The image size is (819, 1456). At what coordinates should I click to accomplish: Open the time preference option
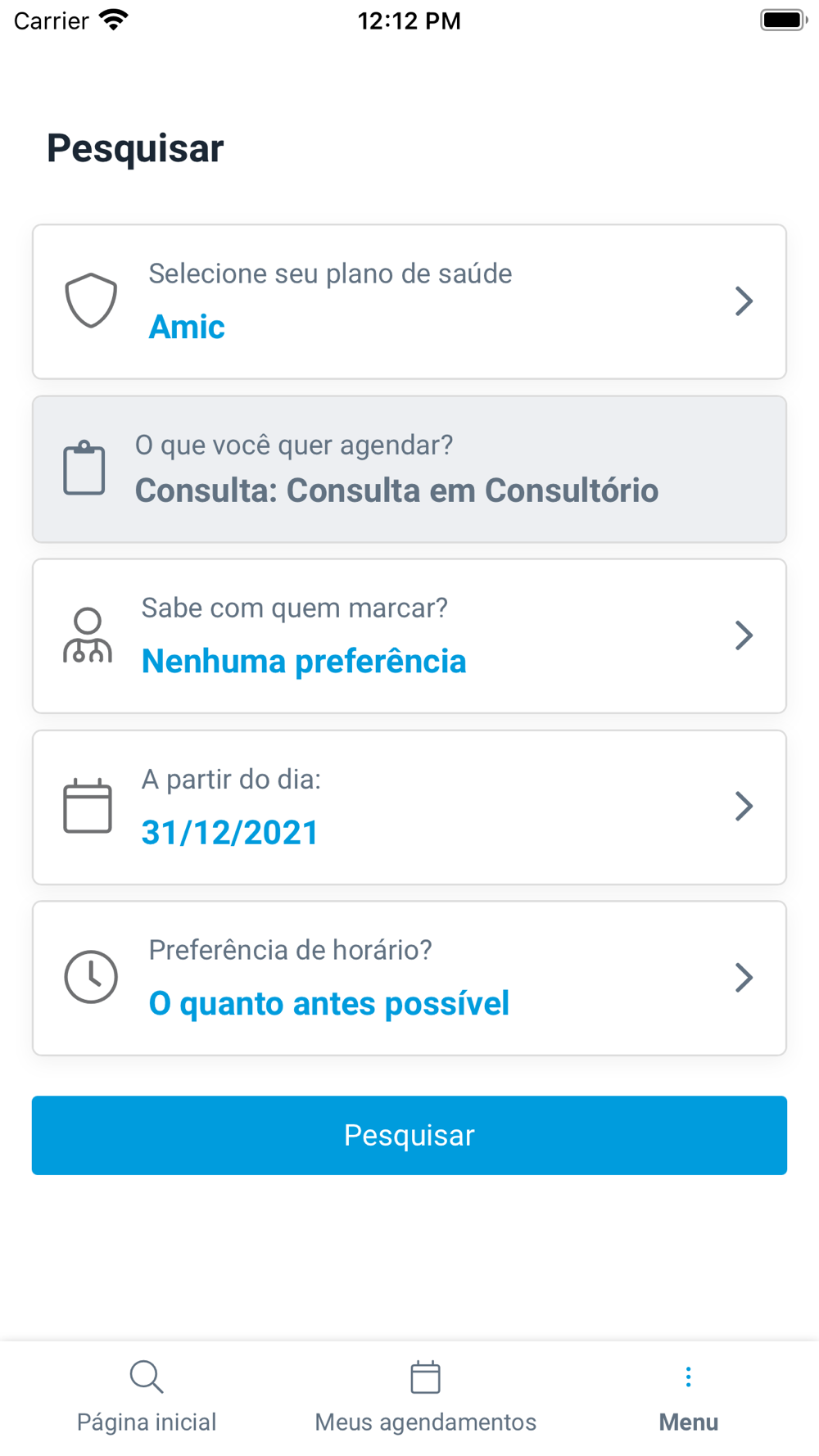[409, 979]
